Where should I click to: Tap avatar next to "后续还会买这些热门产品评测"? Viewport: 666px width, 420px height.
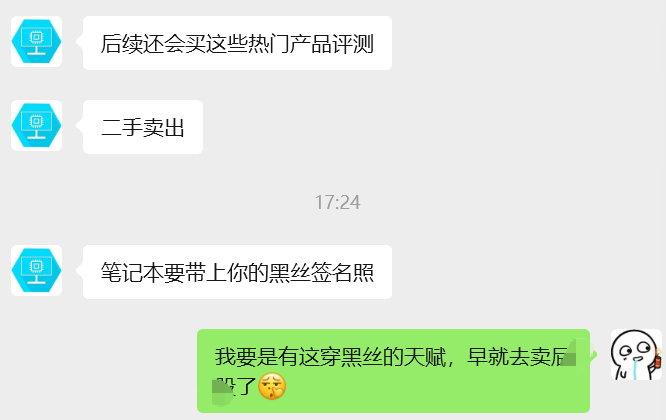[37, 42]
